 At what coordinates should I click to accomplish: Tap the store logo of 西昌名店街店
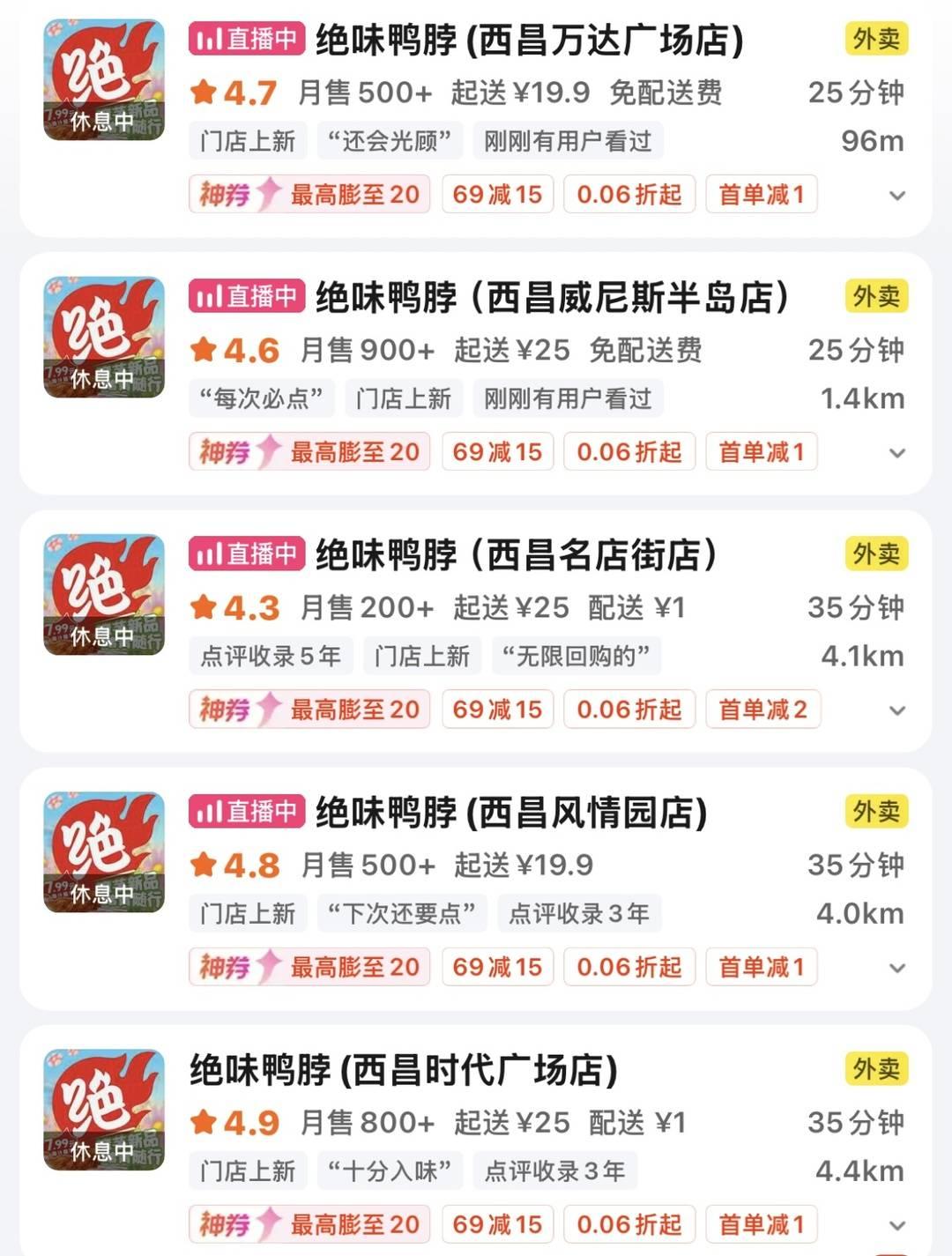coord(104,595)
